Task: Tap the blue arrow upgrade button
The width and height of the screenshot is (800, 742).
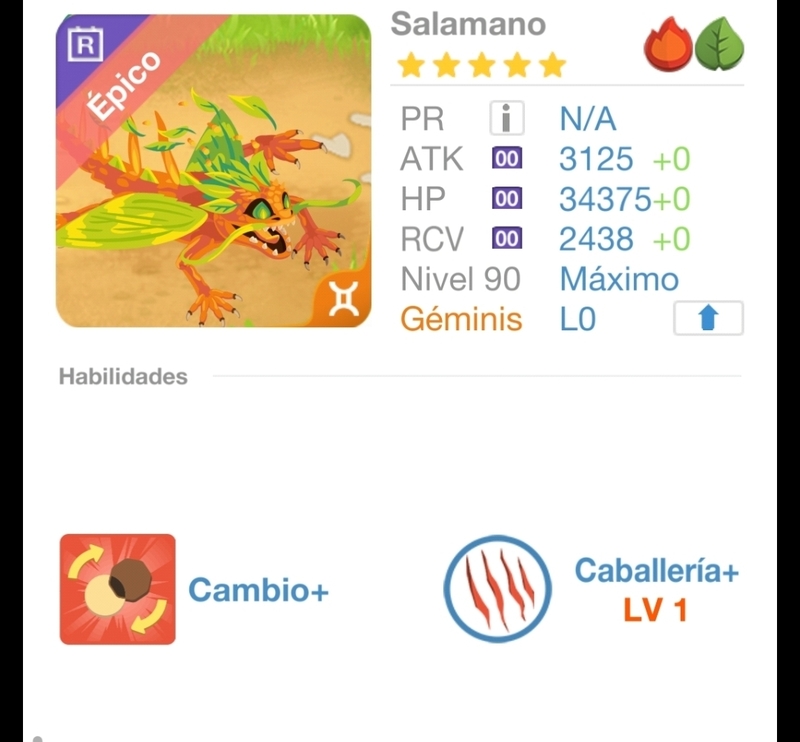Action: coord(708,319)
